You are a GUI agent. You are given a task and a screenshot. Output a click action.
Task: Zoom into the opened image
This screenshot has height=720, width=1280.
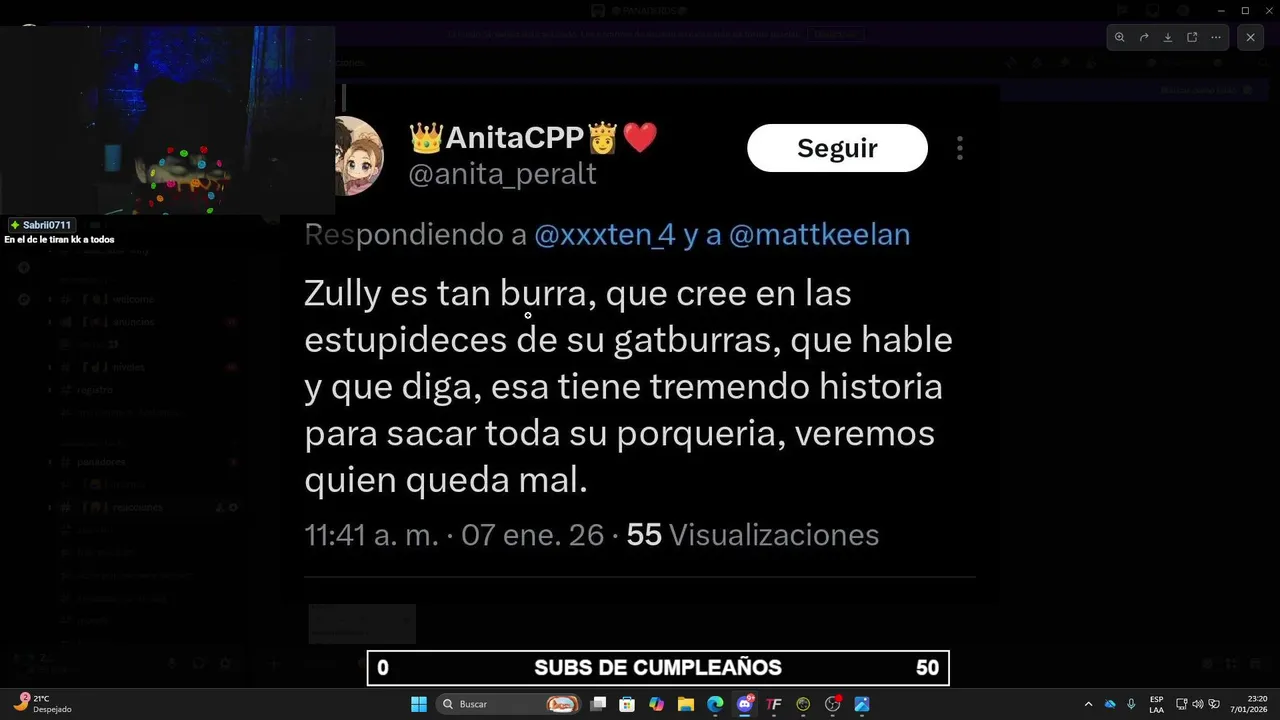1120,37
